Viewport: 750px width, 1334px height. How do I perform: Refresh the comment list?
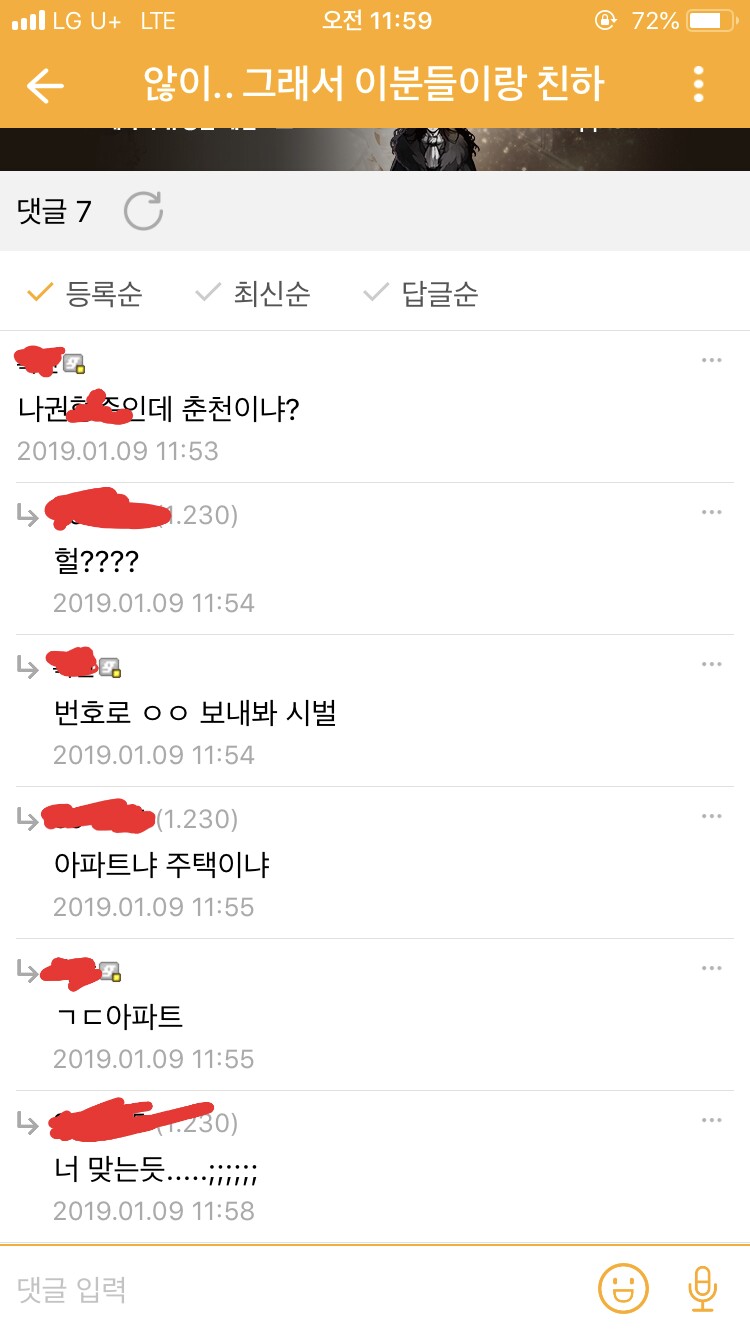pos(143,211)
